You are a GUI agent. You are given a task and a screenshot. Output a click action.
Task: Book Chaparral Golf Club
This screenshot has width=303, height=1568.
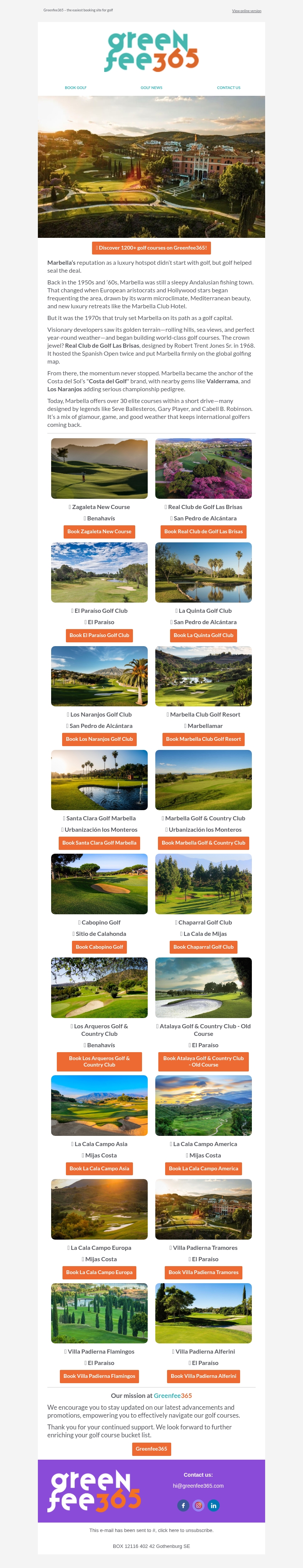click(203, 946)
